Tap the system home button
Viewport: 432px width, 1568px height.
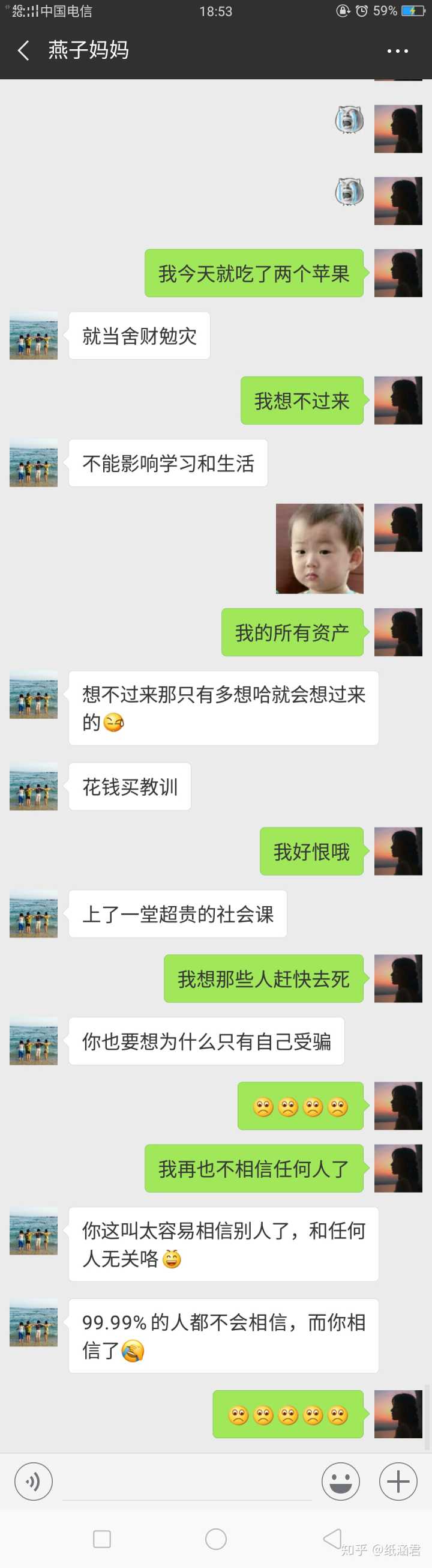[x=216, y=1539]
